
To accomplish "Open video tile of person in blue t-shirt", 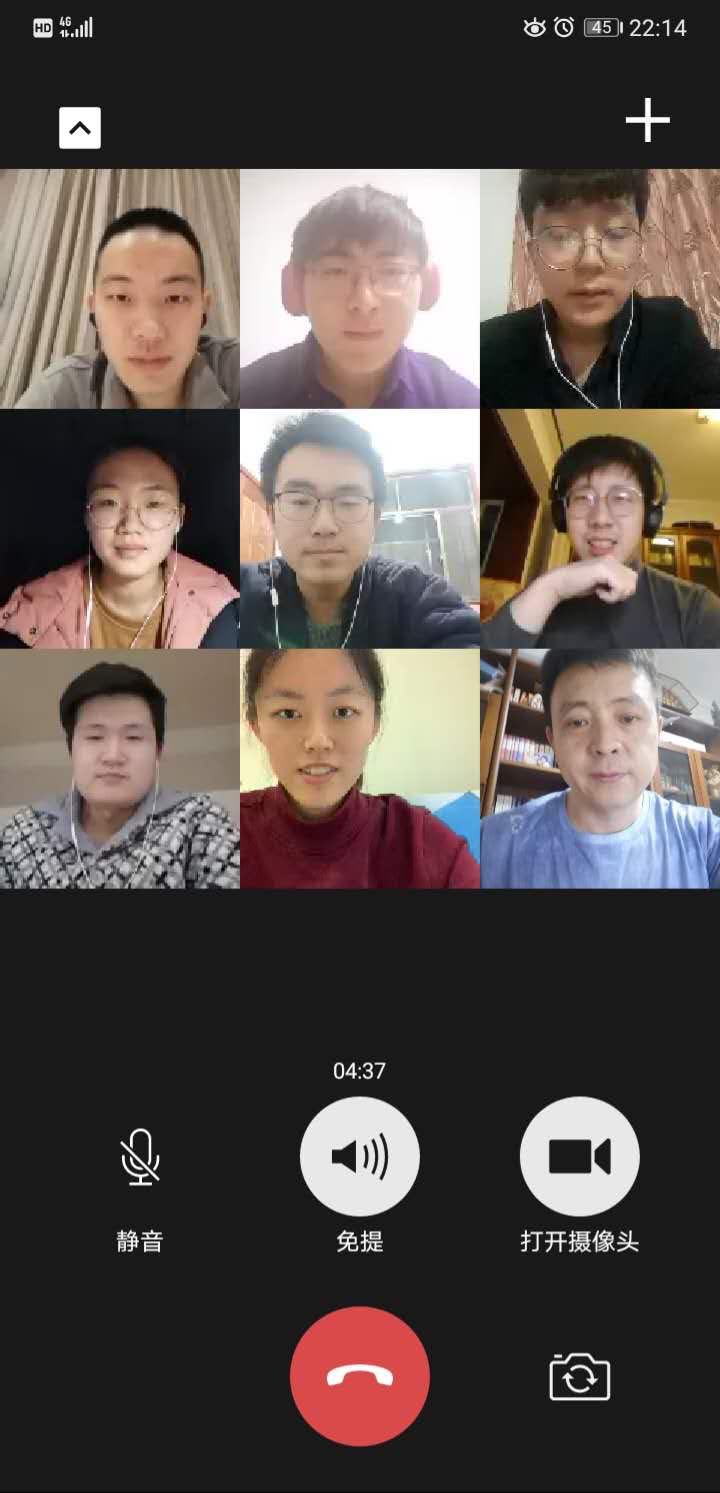I will (600, 769).
